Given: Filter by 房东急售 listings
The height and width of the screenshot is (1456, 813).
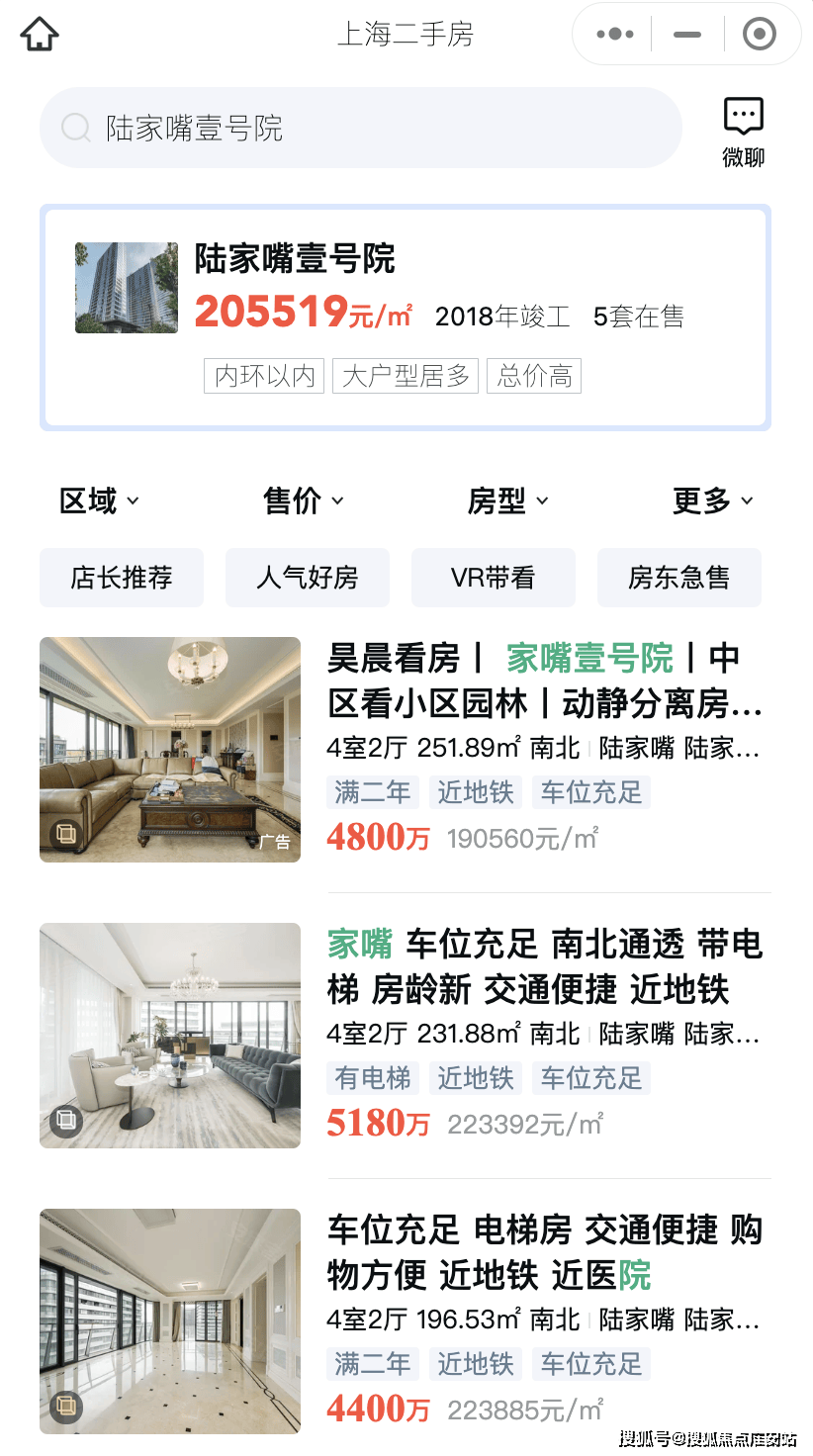Looking at the screenshot, I should click(679, 578).
